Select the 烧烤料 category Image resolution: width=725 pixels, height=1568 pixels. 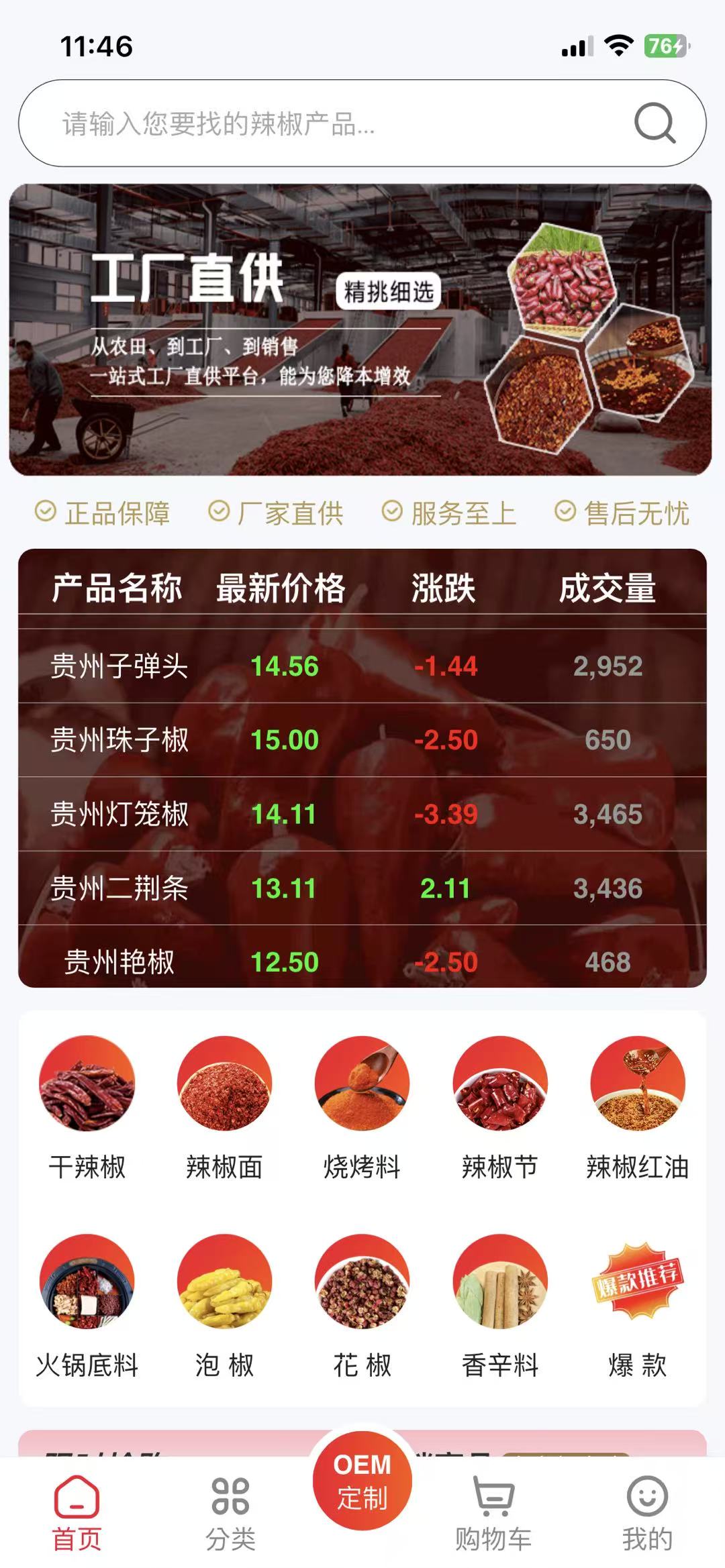pyautogui.click(x=362, y=1106)
